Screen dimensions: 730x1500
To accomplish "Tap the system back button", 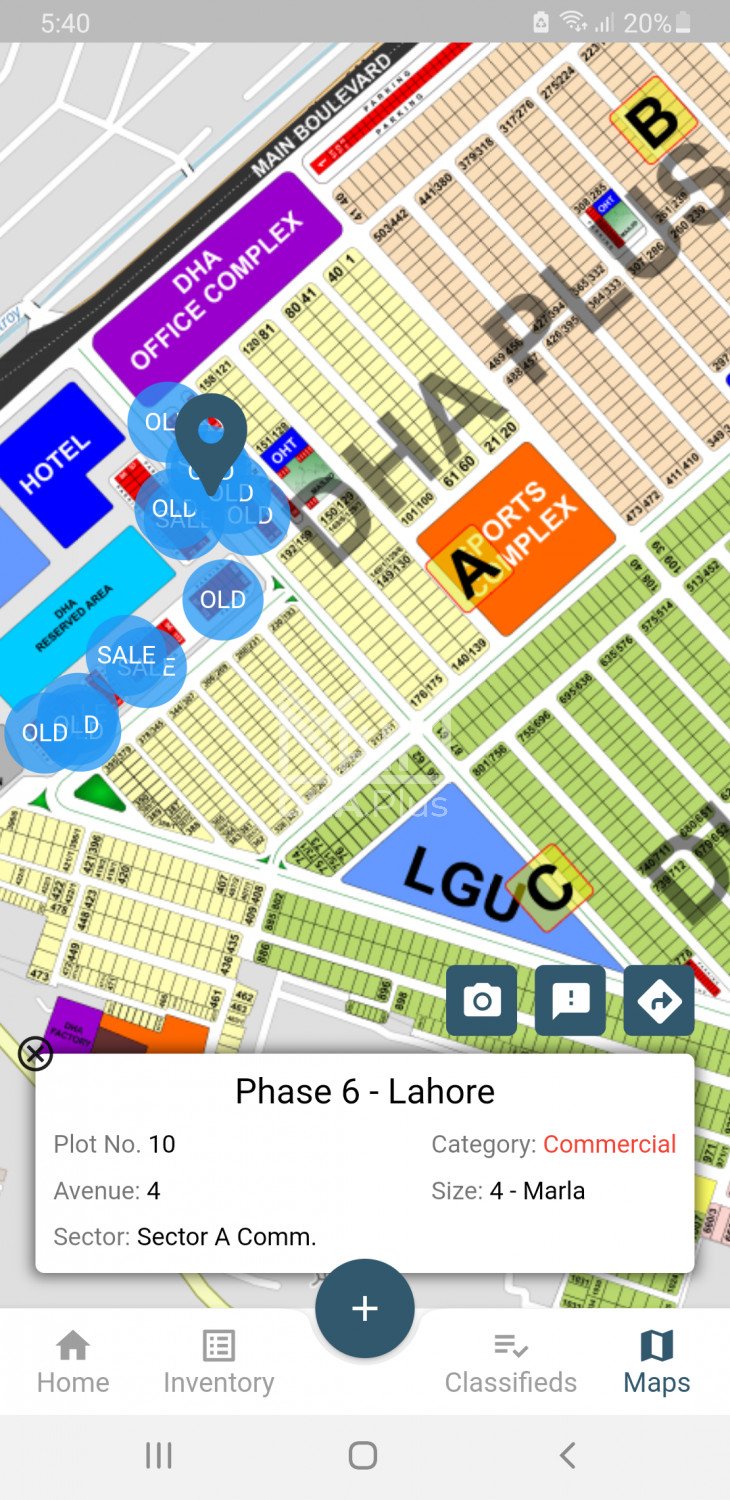I will (567, 1455).
